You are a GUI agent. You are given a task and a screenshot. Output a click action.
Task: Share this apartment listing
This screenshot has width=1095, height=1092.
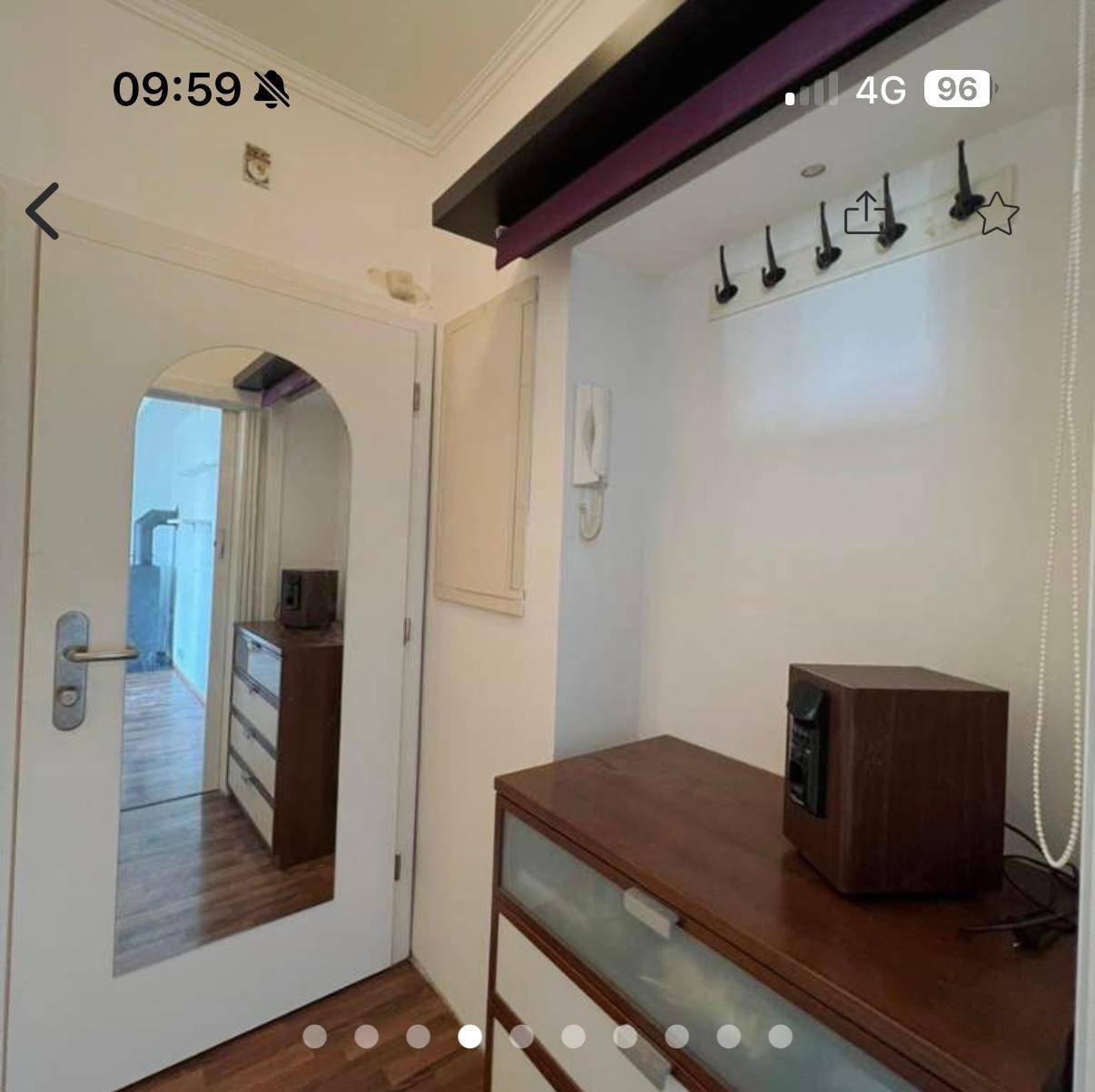[x=864, y=213]
